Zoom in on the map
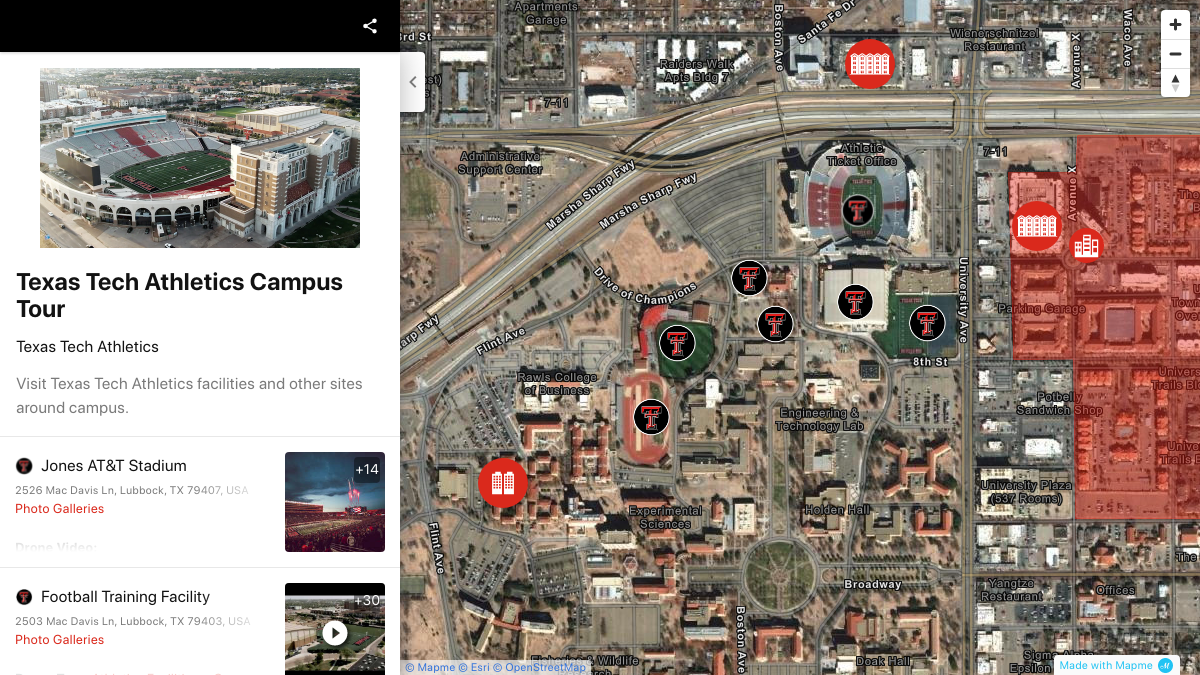The image size is (1200, 675). coord(1175,25)
